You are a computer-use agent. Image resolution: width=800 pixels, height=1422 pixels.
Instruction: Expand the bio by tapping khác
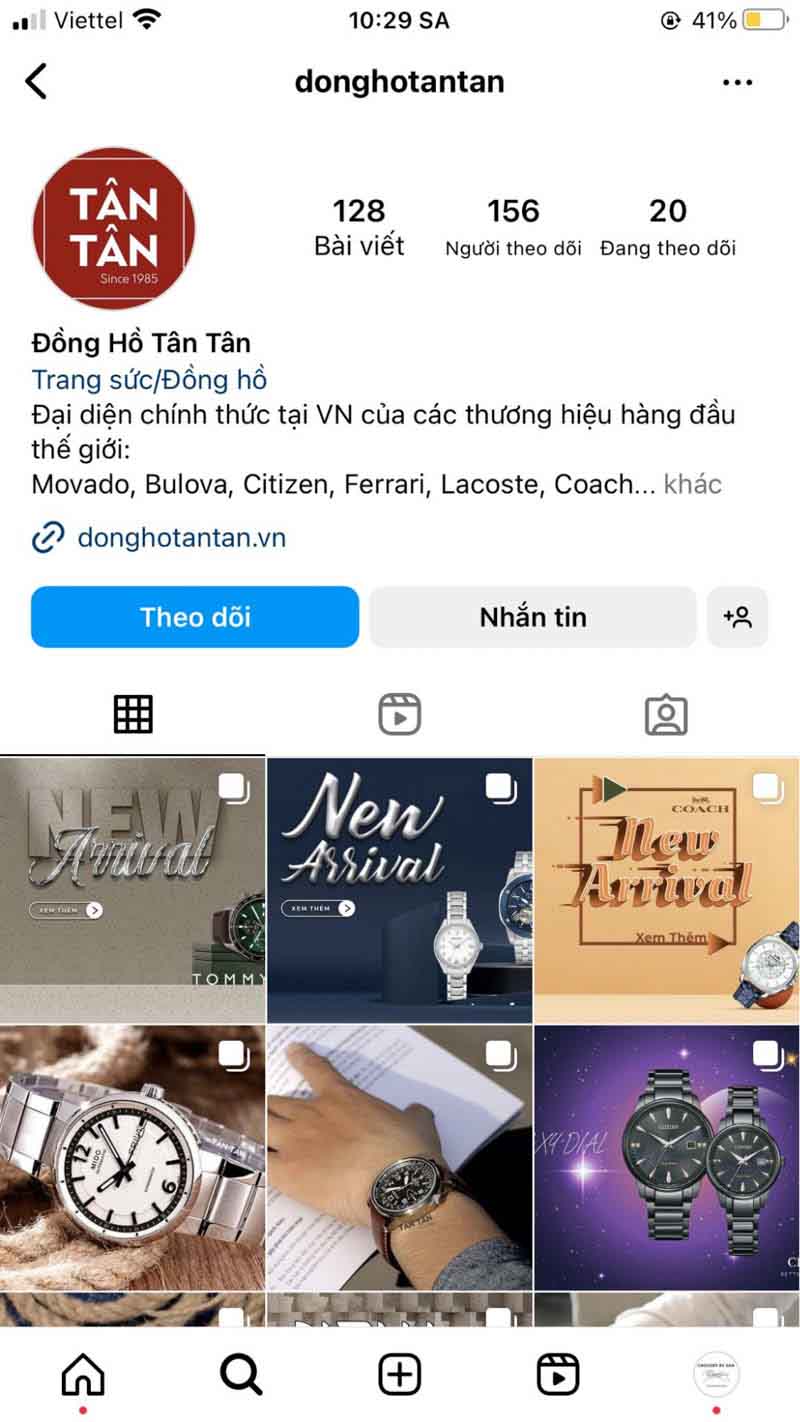tap(695, 485)
